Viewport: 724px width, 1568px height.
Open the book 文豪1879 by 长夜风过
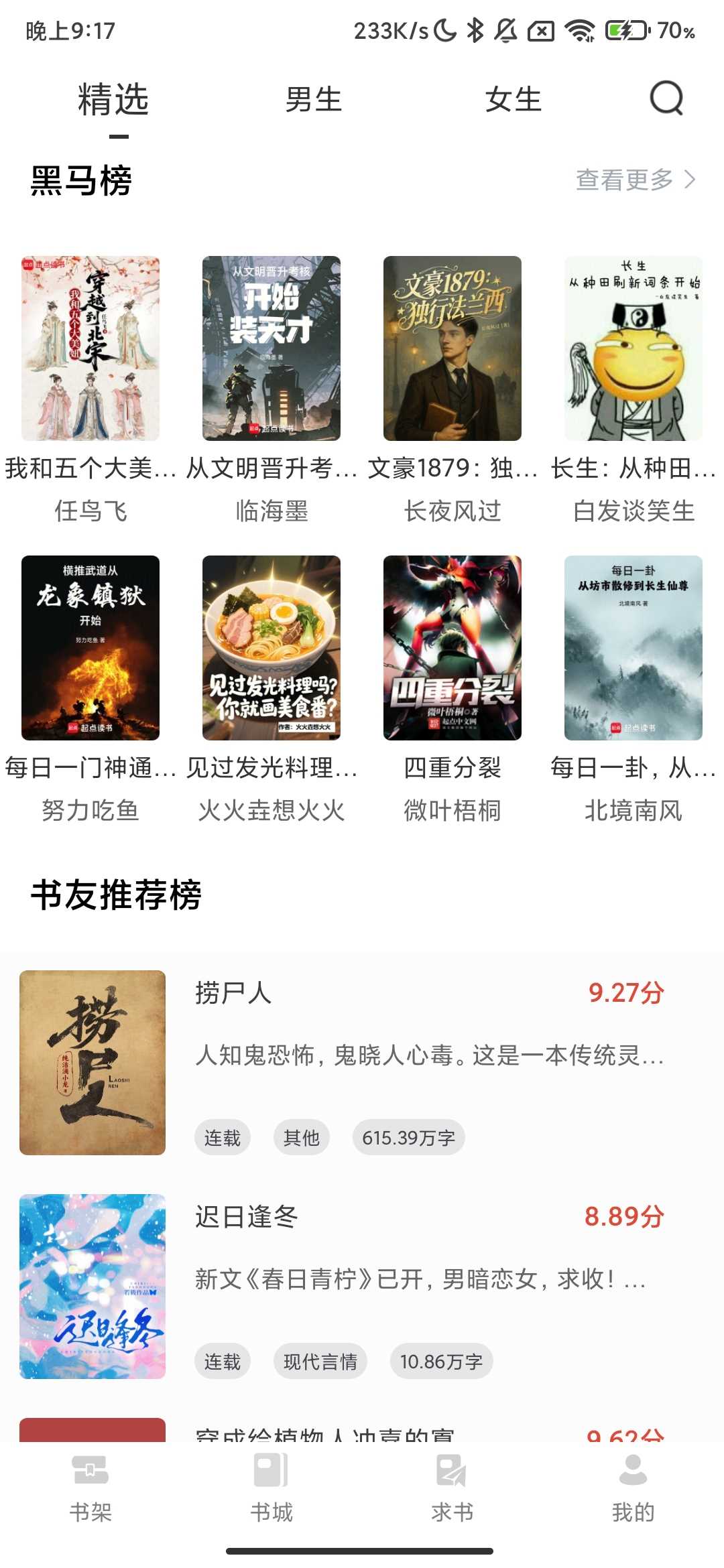452,348
